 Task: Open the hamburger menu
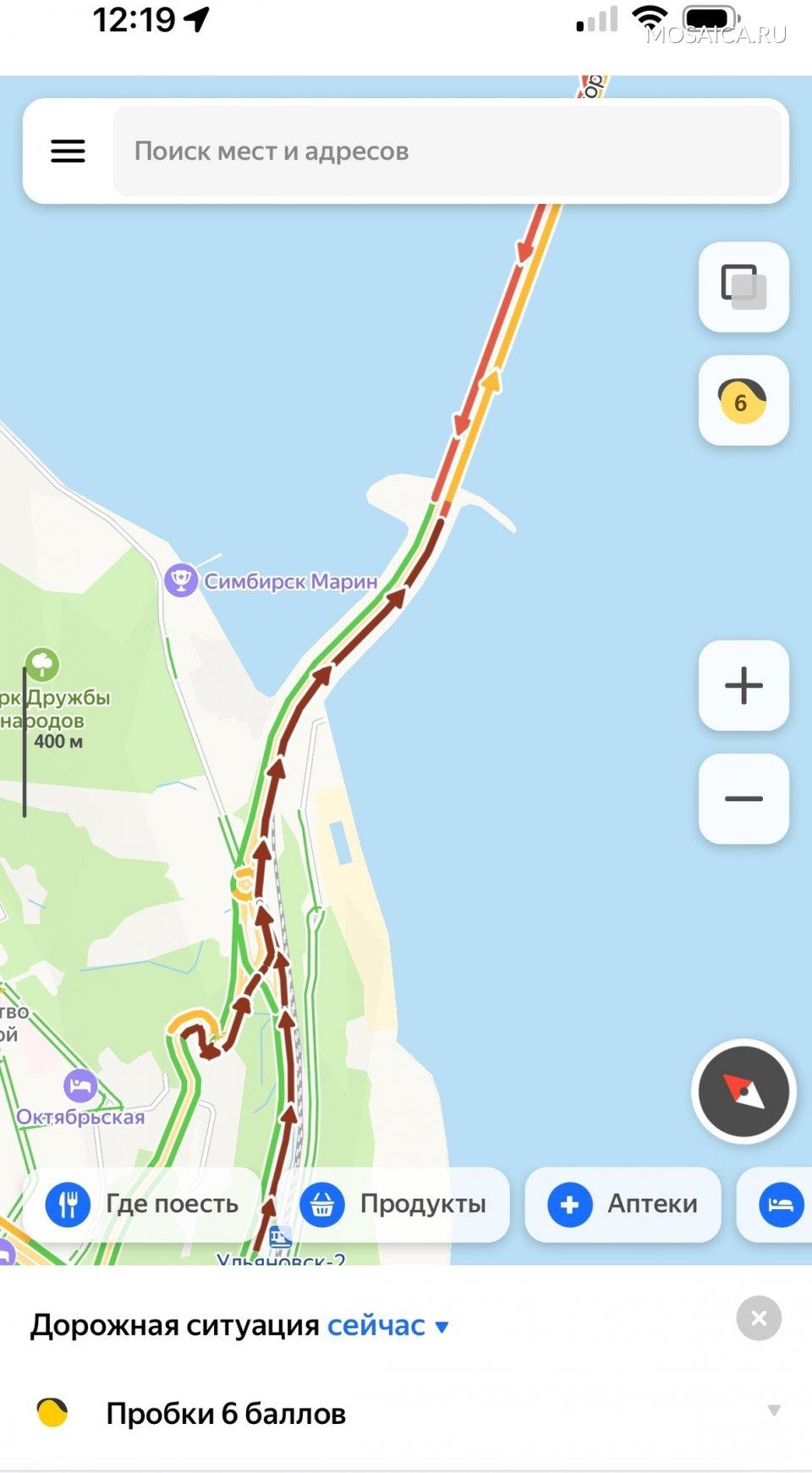68,151
